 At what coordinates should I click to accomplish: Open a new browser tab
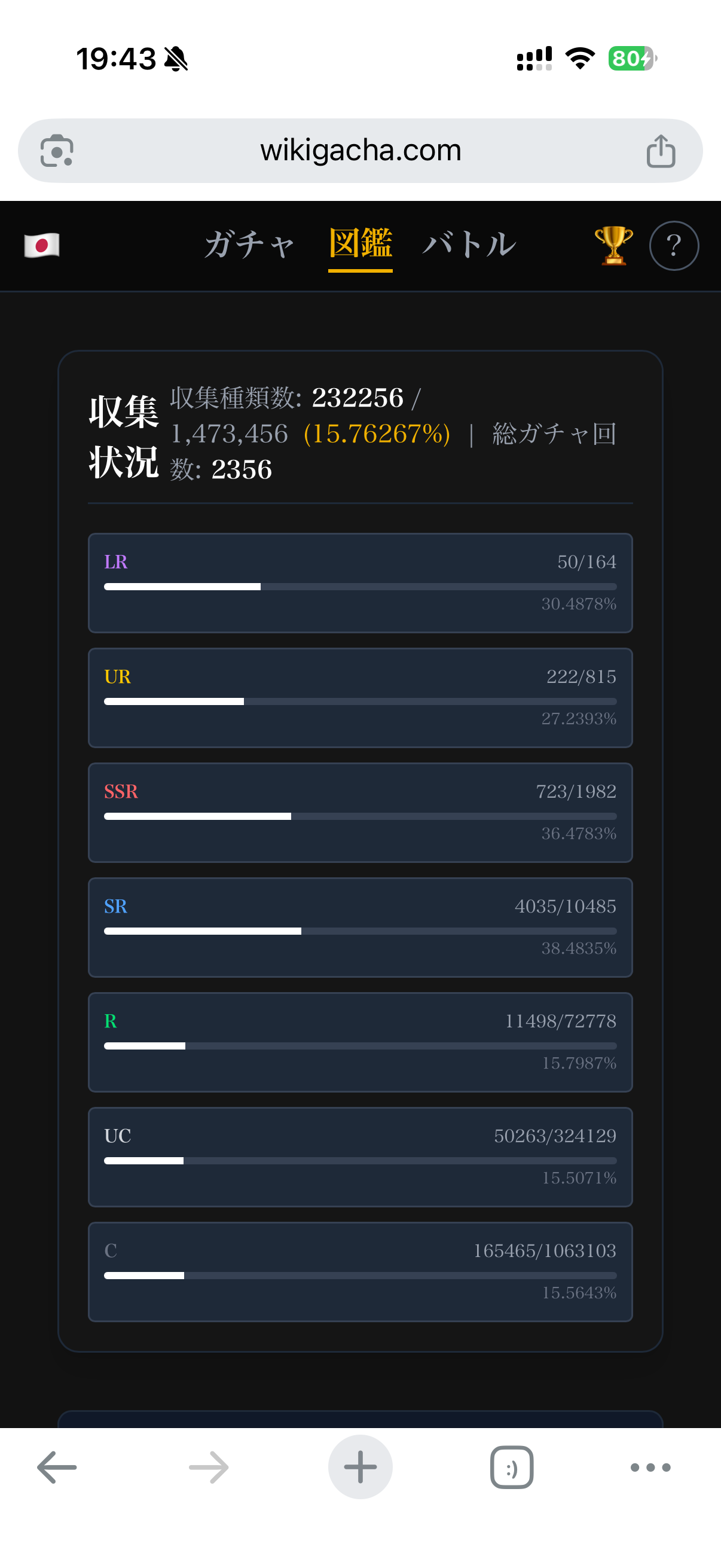coord(360,1467)
